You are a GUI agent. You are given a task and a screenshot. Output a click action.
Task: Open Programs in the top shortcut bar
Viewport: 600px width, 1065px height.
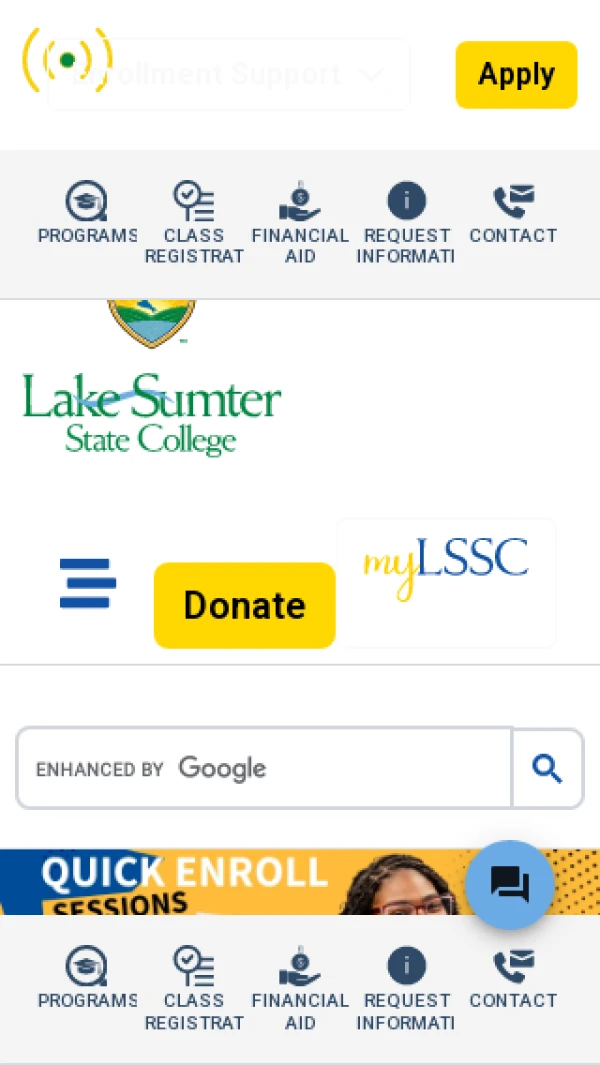click(87, 214)
